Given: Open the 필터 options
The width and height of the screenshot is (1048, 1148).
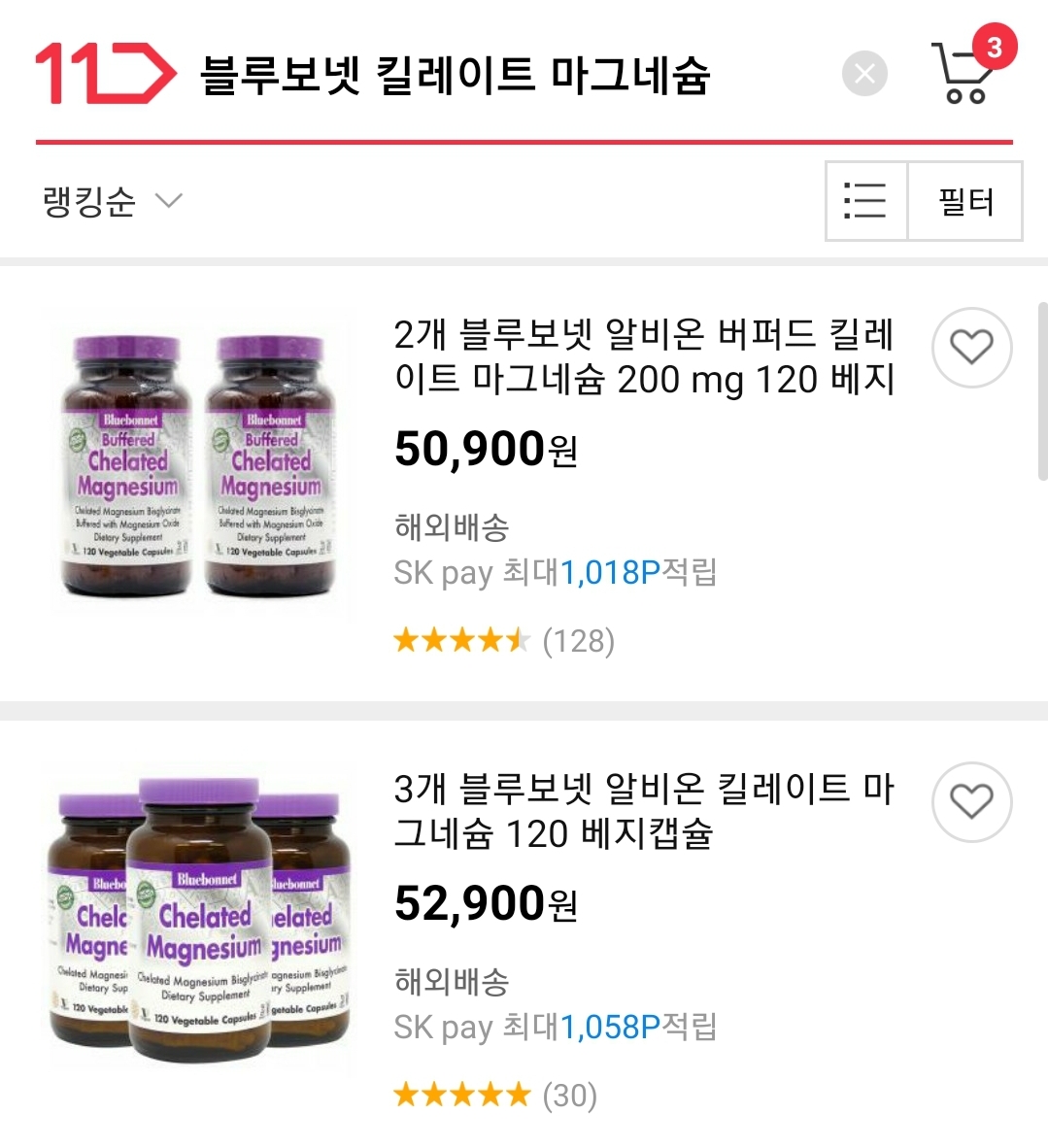Looking at the screenshot, I should 965,201.
